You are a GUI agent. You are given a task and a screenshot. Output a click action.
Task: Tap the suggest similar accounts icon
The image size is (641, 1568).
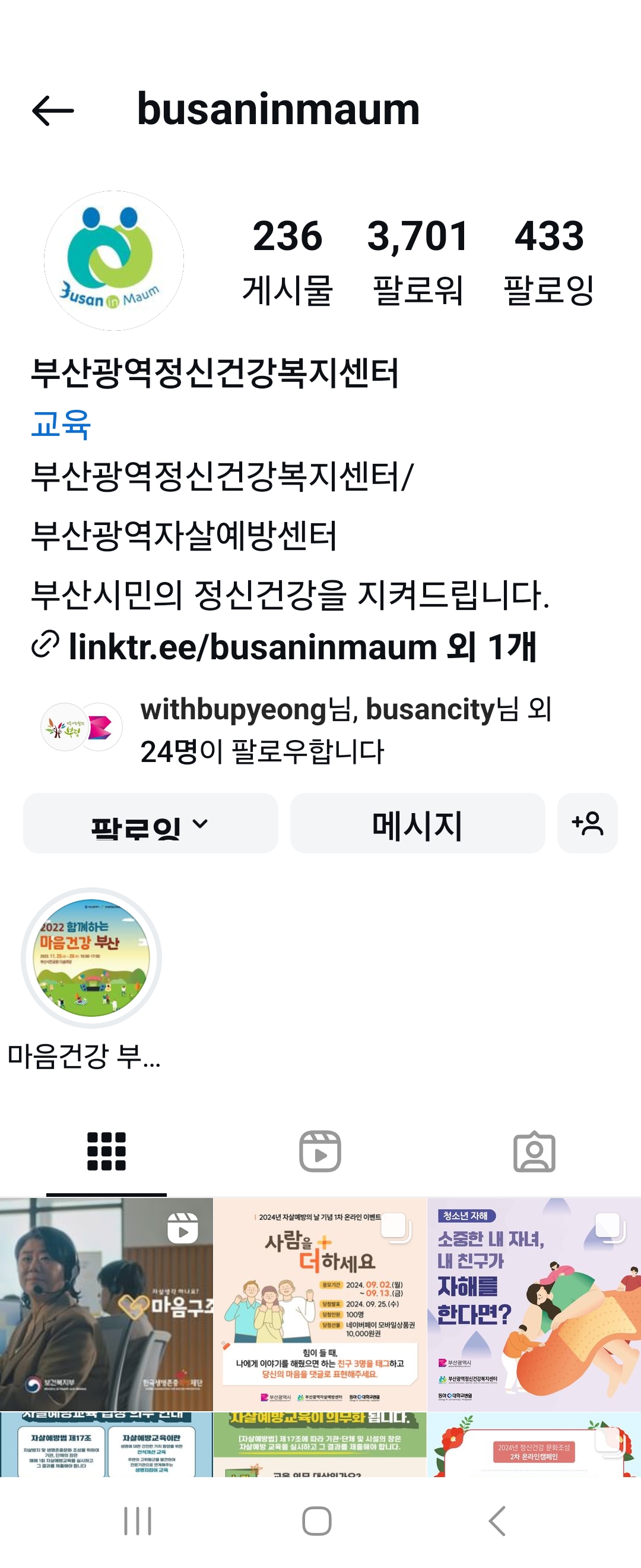tap(587, 824)
